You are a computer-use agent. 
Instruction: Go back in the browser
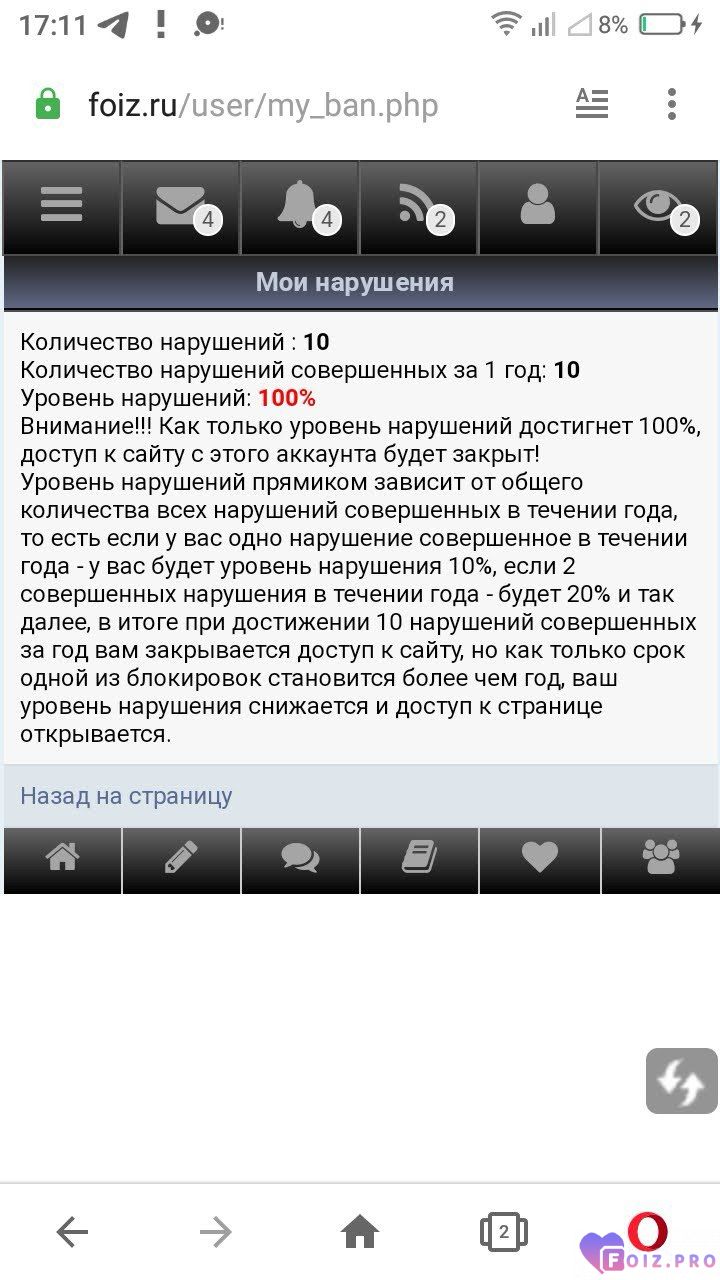pos(72,1232)
